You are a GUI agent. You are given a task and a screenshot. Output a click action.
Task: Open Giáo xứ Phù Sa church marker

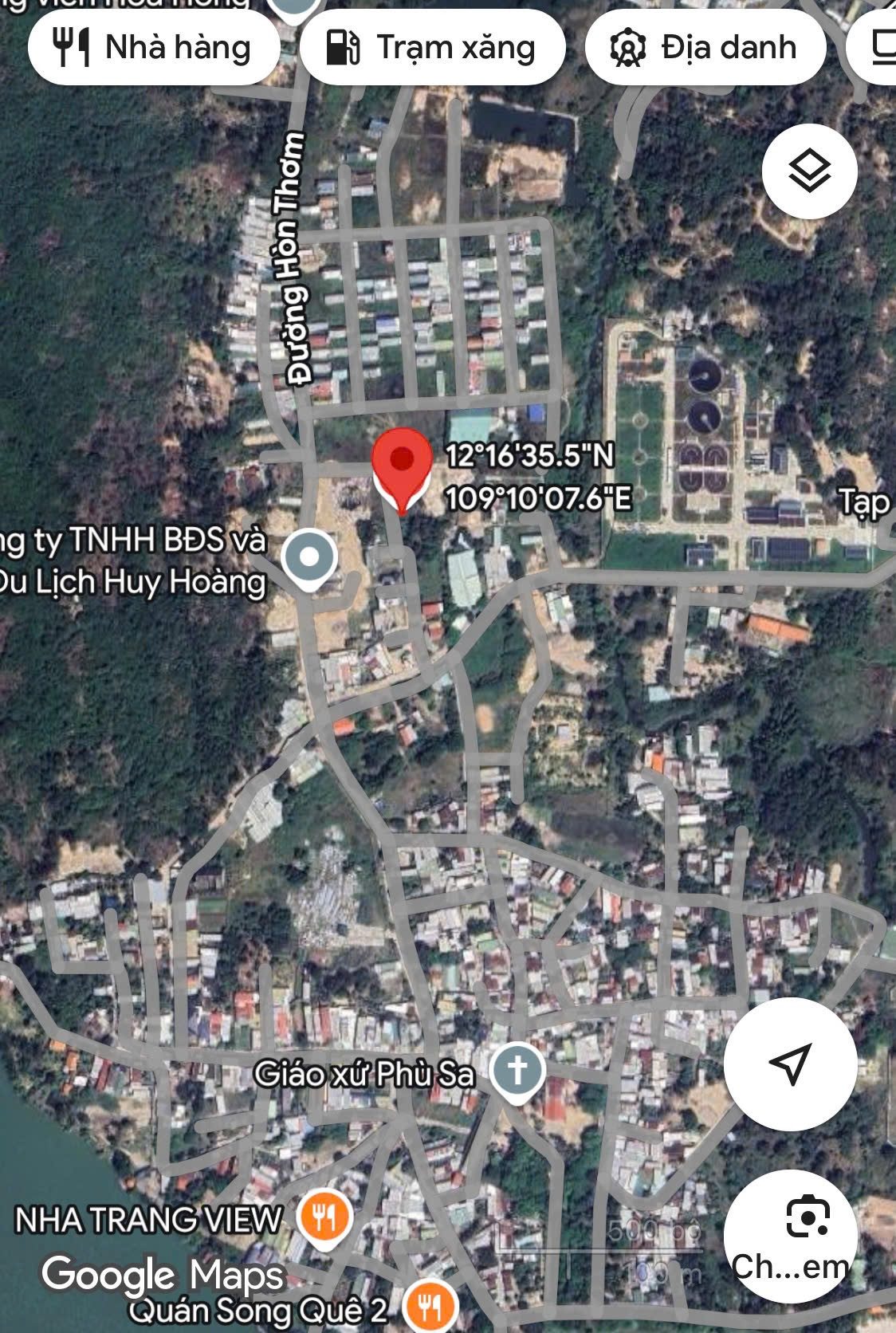(518, 1073)
